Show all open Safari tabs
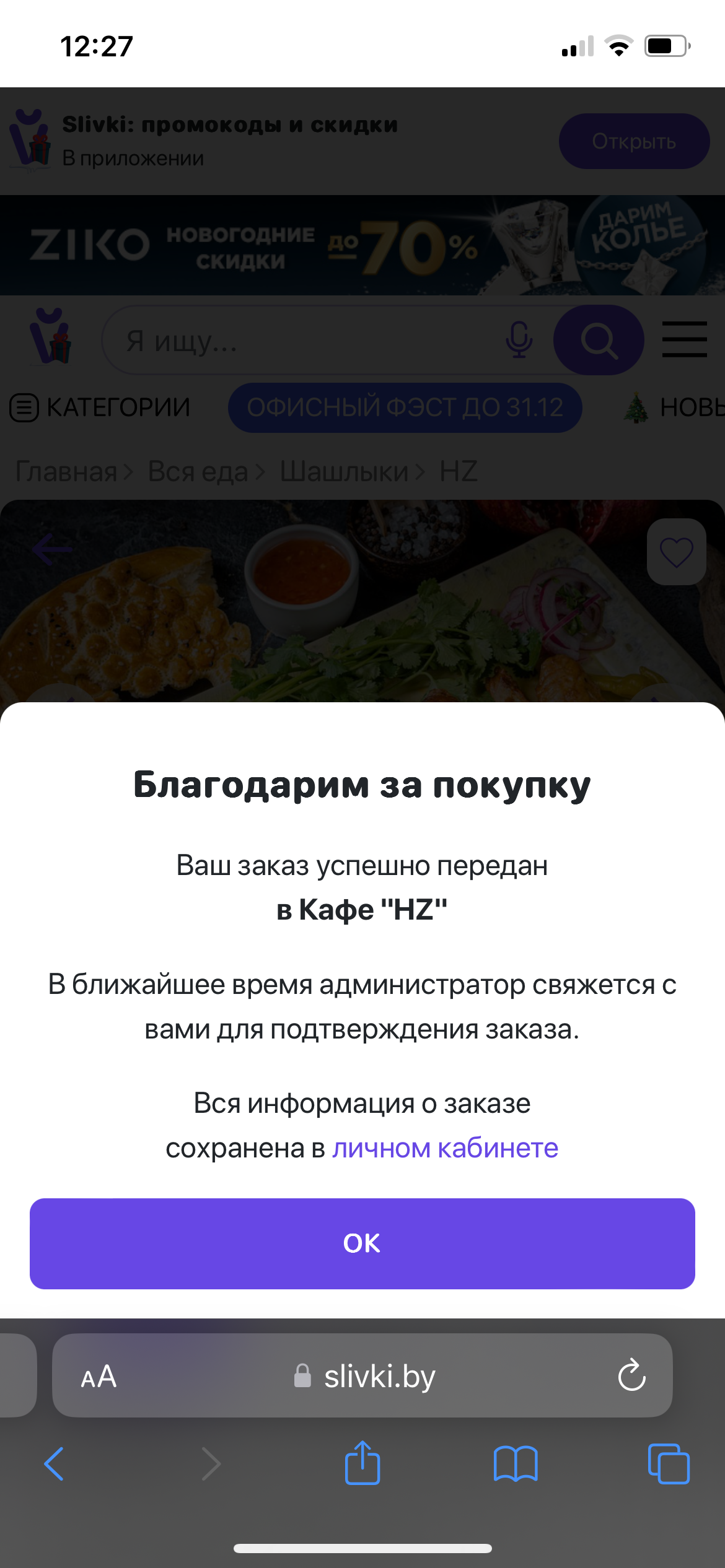This screenshot has height=1568, width=725. pyautogui.click(x=669, y=1464)
